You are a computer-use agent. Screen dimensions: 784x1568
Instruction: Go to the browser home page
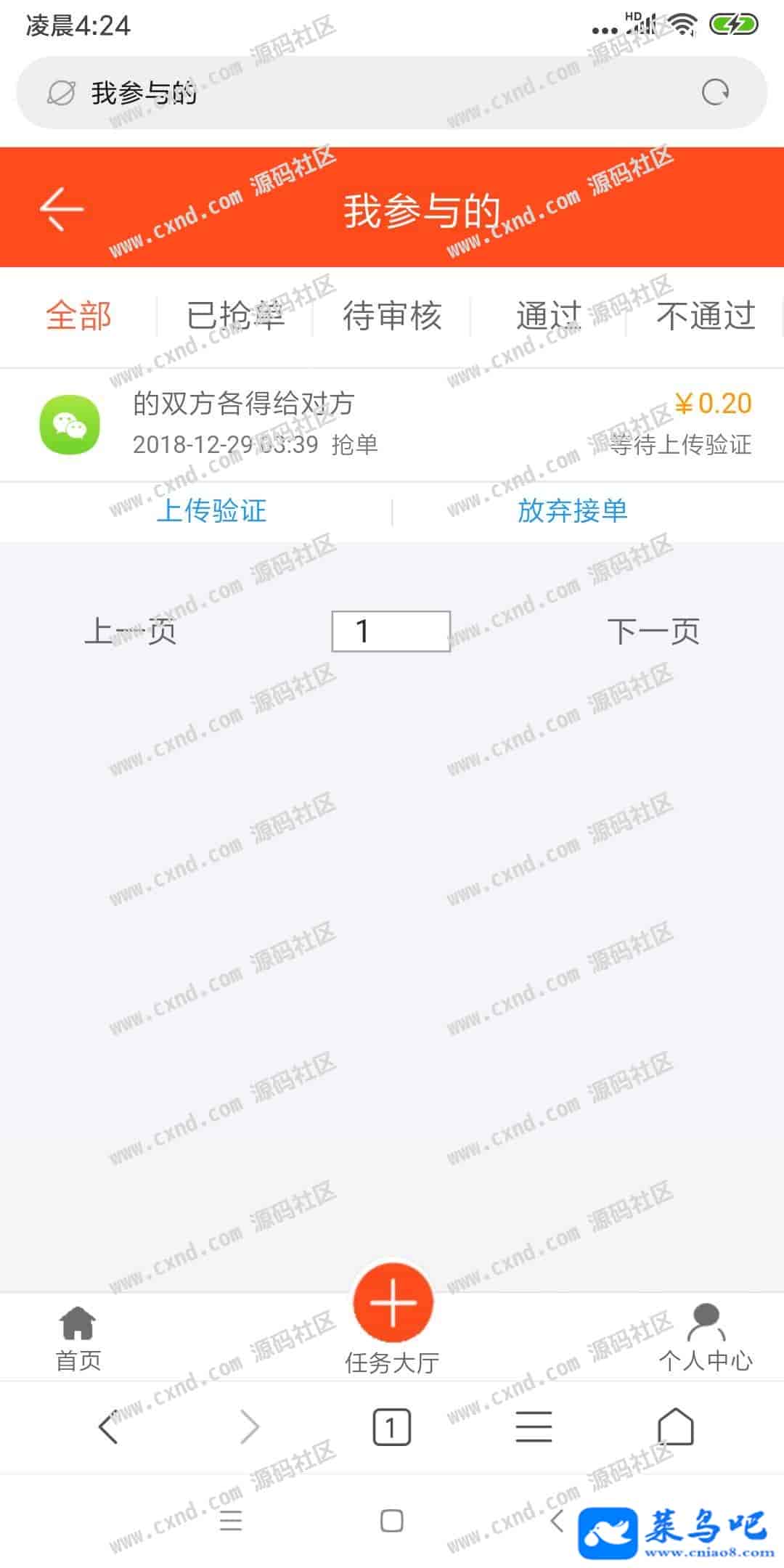point(675,1427)
